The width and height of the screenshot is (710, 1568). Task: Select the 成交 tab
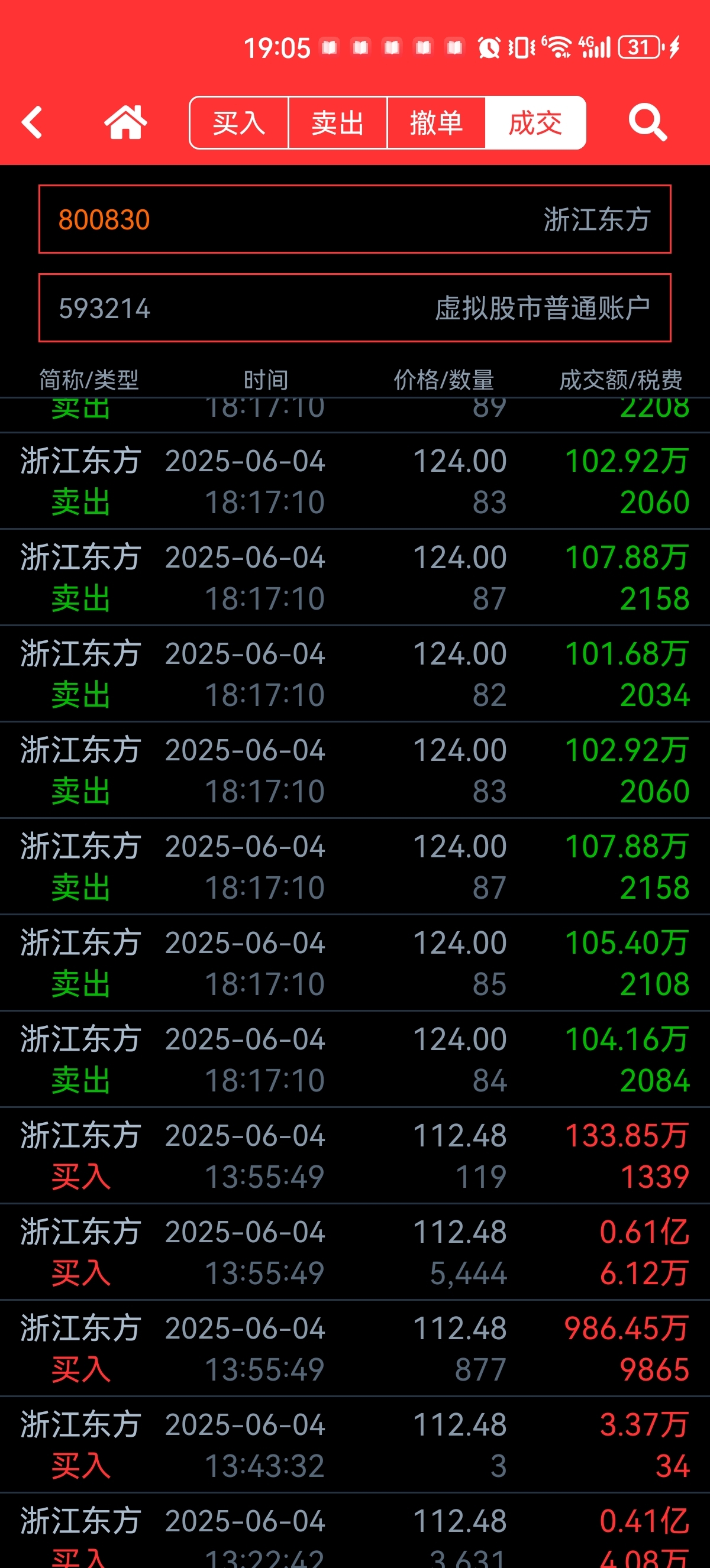(x=535, y=123)
